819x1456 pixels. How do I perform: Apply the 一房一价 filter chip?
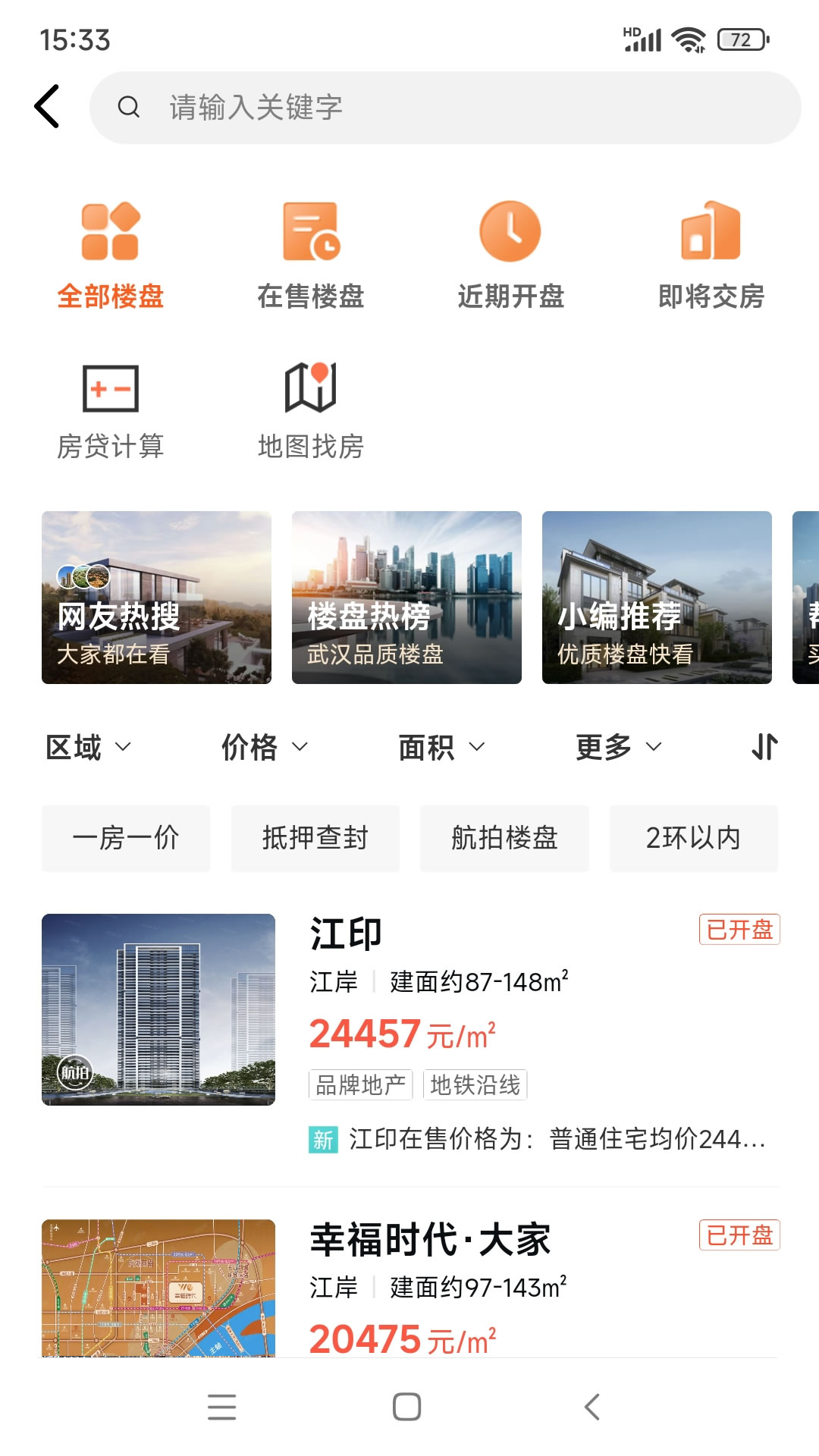[126, 839]
